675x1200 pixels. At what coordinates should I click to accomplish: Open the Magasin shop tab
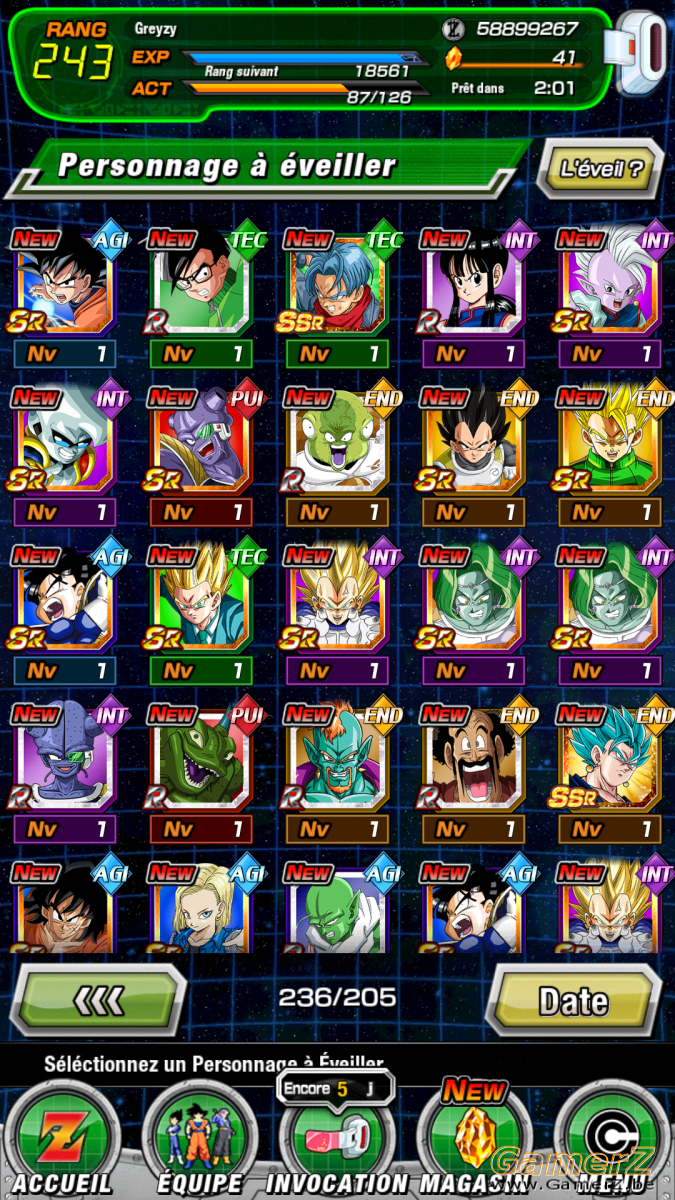coord(472,1139)
